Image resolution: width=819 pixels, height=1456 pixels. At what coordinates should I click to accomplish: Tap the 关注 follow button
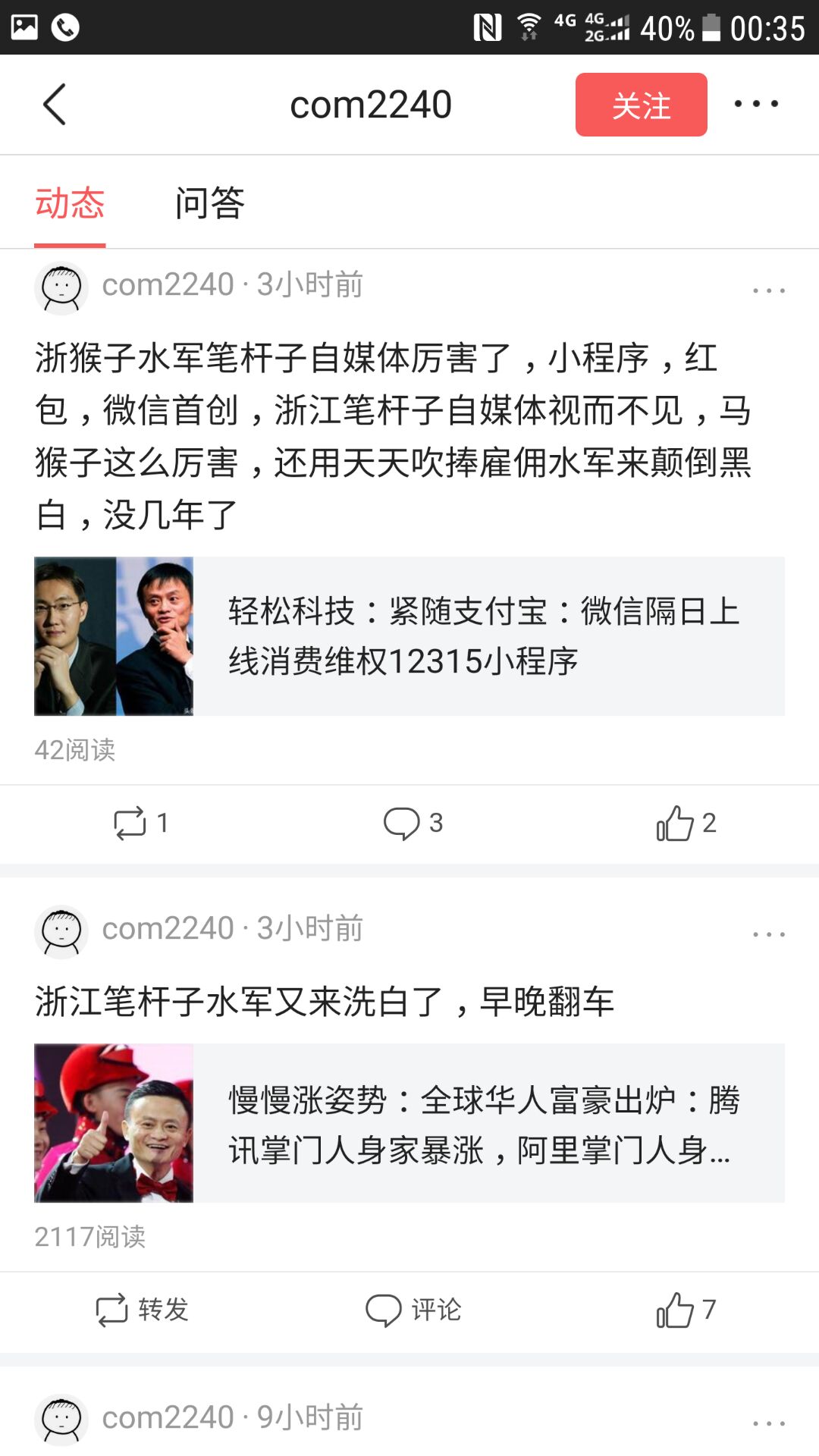[x=641, y=106]
